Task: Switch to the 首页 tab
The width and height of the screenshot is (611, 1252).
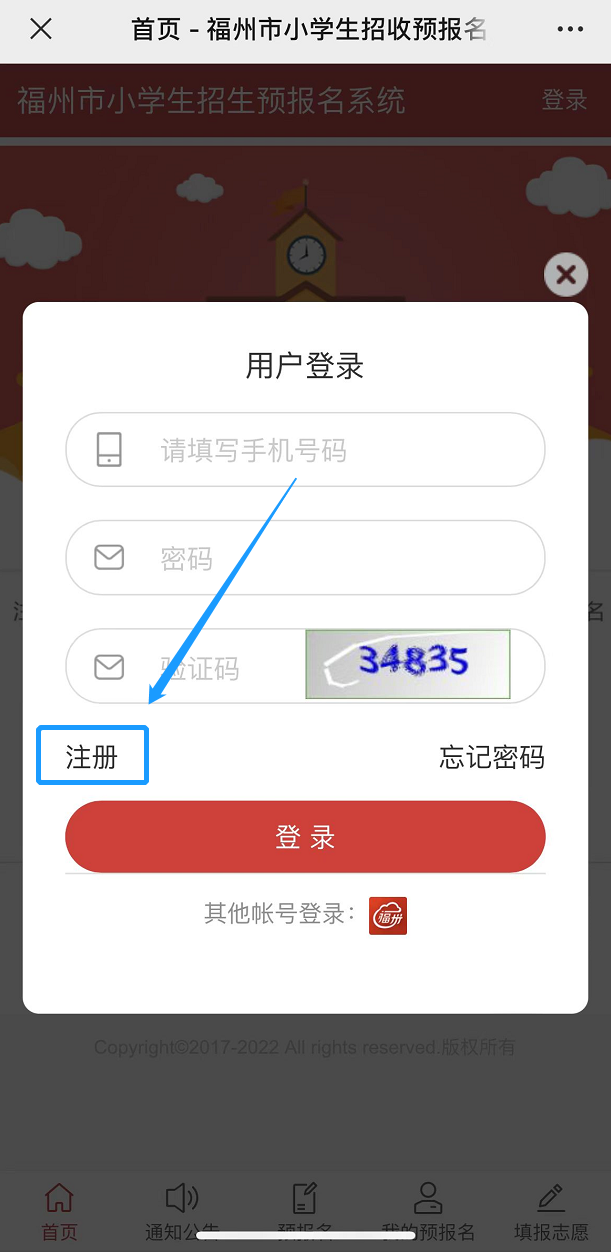Action: (x=59, y=1211)
